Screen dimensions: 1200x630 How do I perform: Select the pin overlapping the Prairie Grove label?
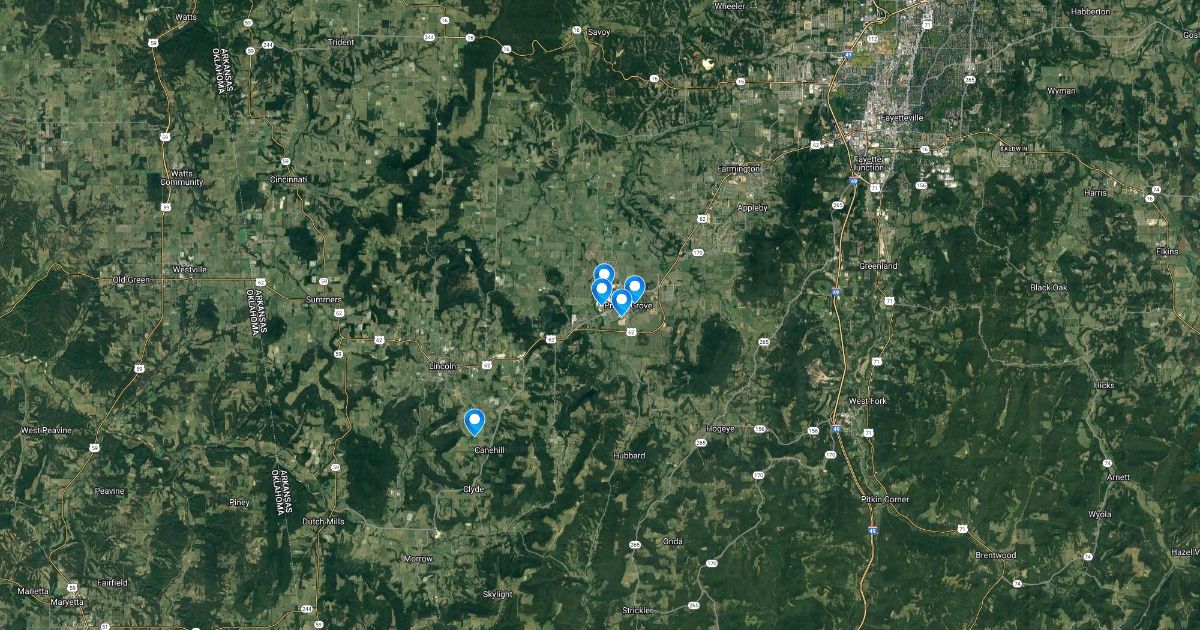pos(621,300)
